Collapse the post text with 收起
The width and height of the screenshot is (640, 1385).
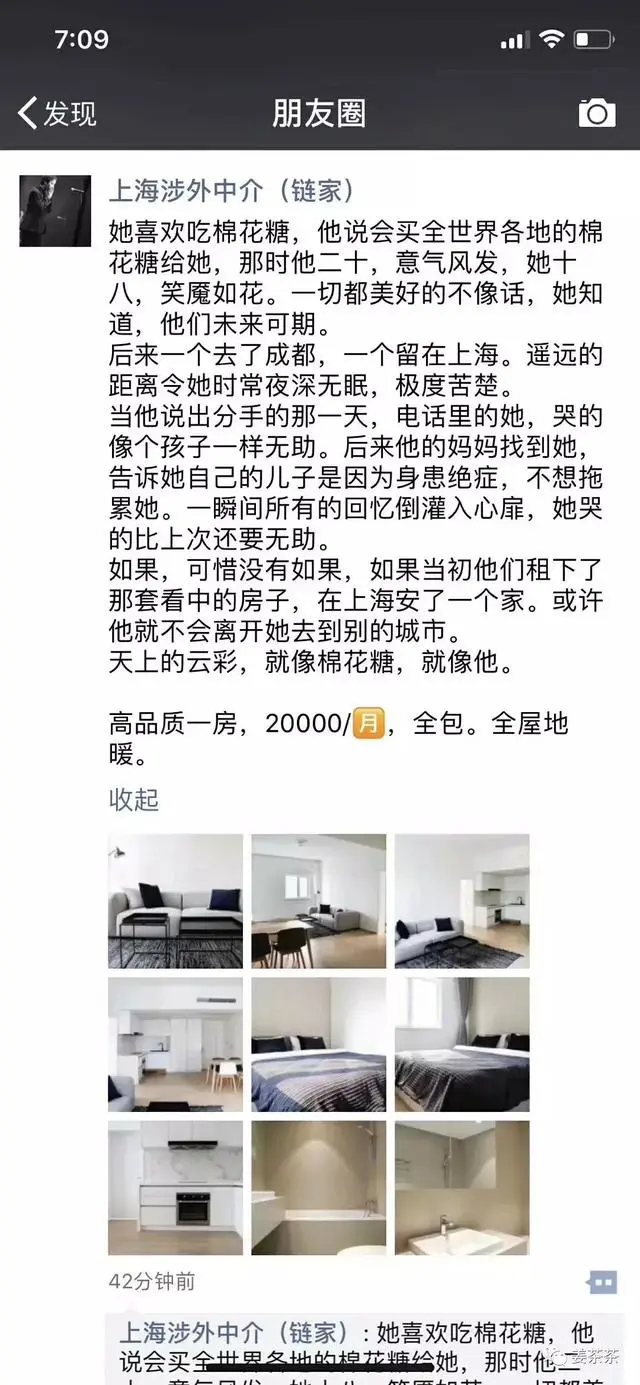(134, 799)
